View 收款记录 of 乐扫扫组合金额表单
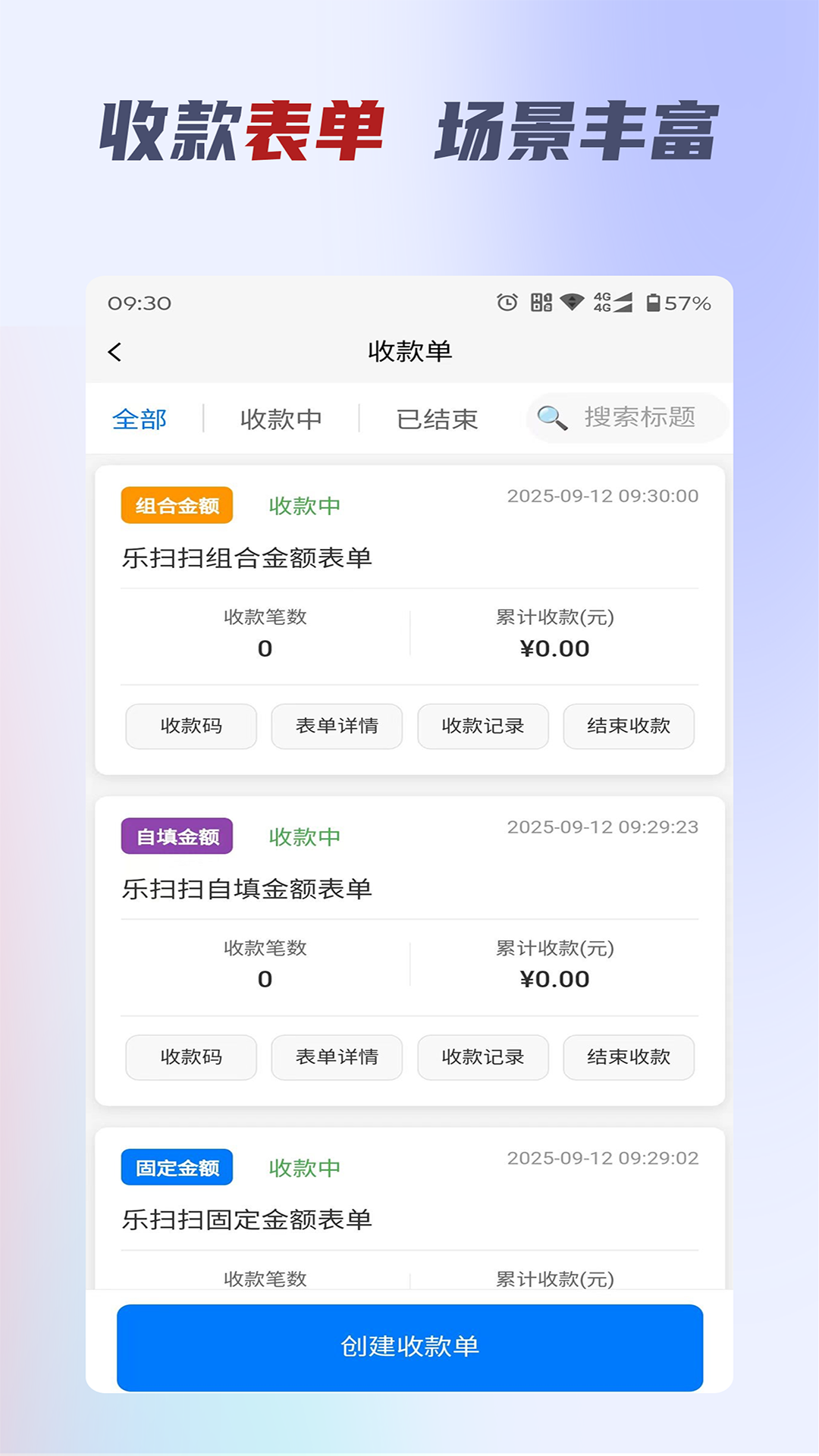The width and height of the screenshot is (819, 1456). (x=483, y=726)
